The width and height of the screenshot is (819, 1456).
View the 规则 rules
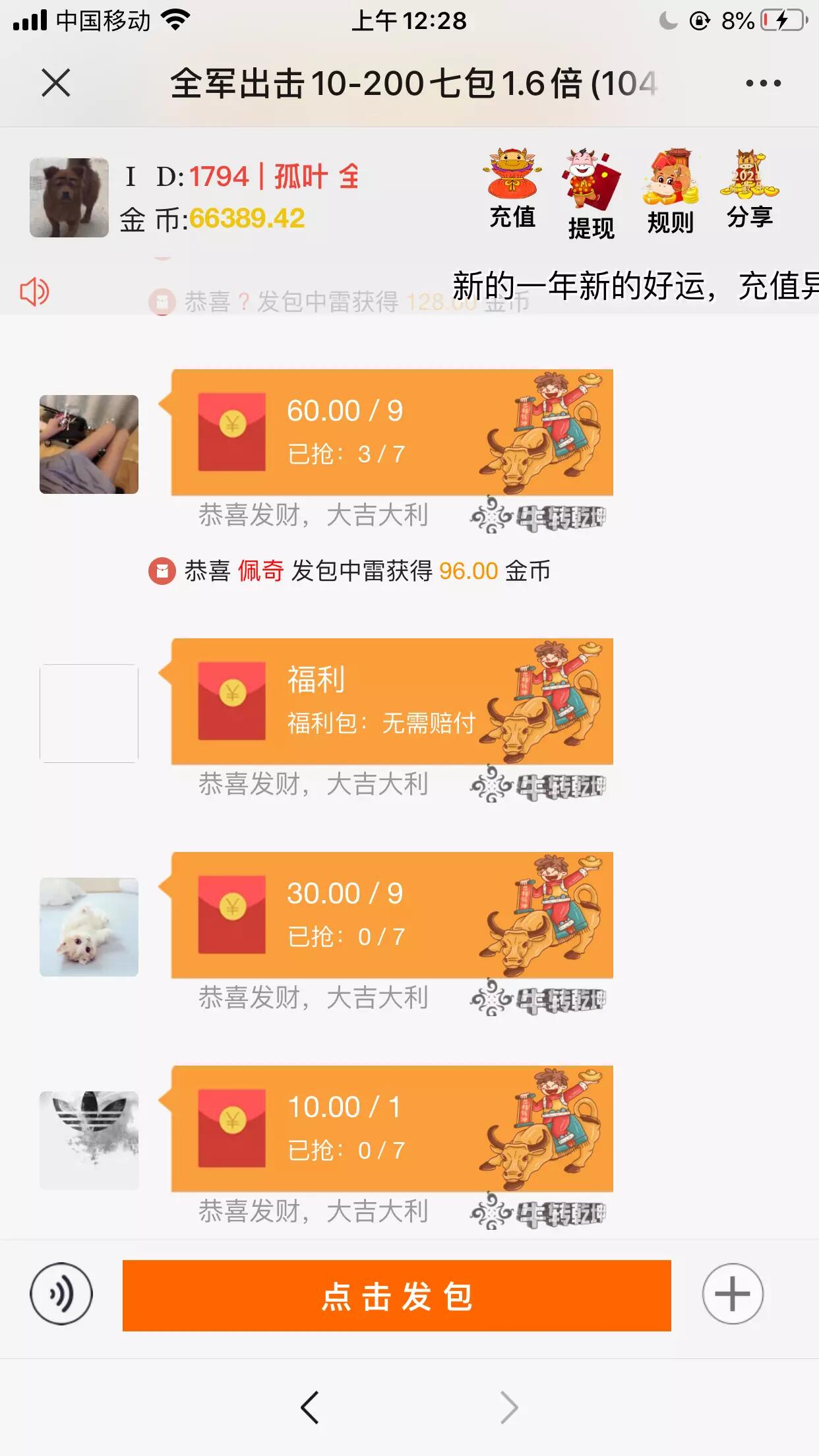click(670, 192)
